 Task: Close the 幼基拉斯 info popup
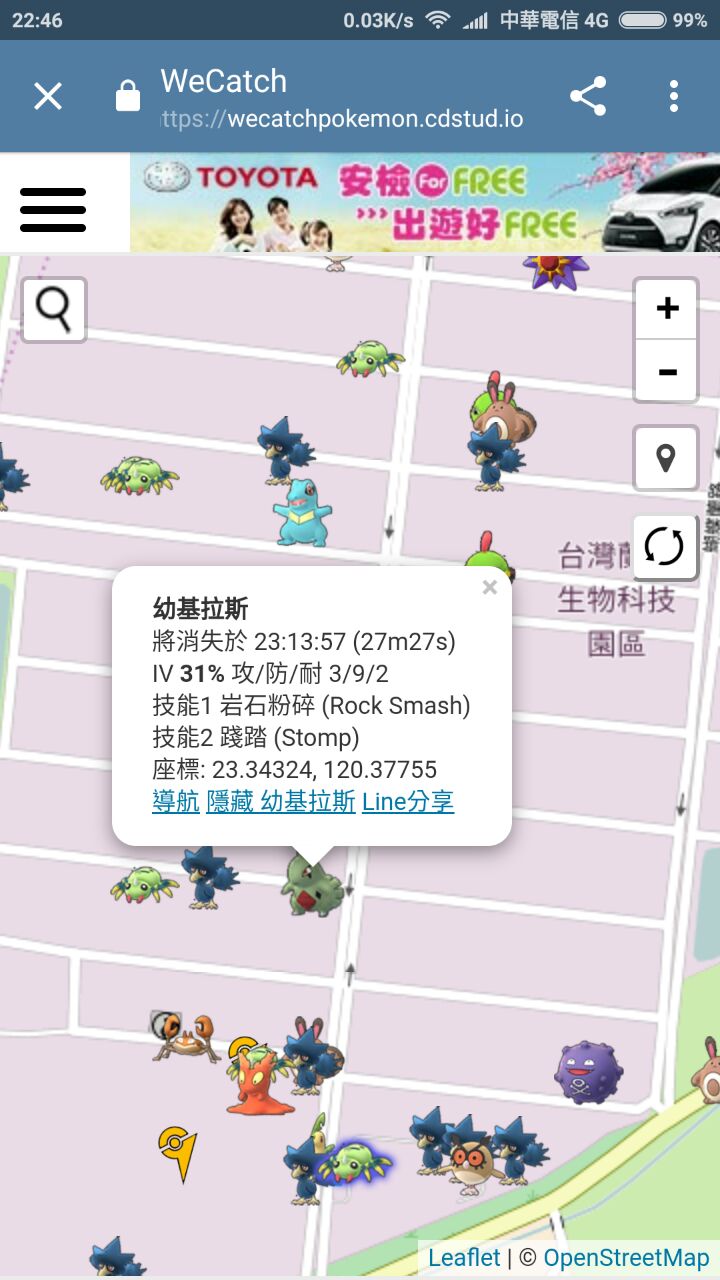pos(489,588)
